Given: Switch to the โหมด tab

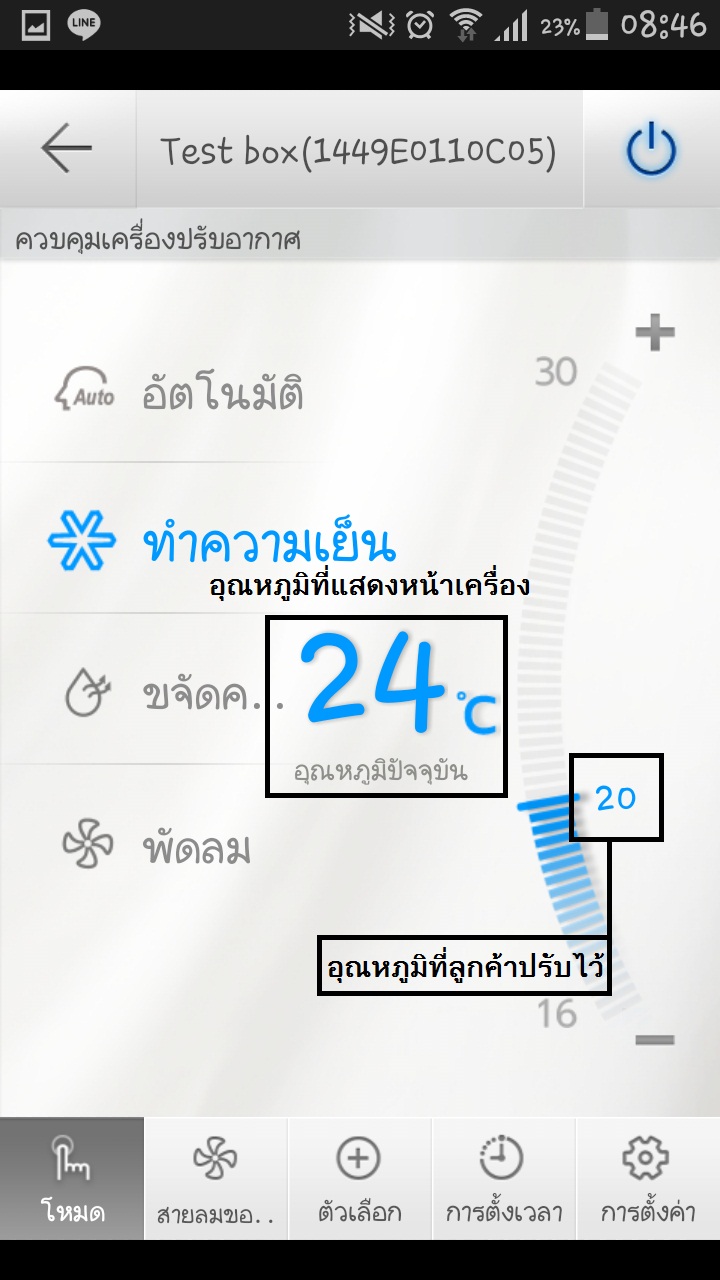Looking at the screenshot, I should pos(72,1179).
